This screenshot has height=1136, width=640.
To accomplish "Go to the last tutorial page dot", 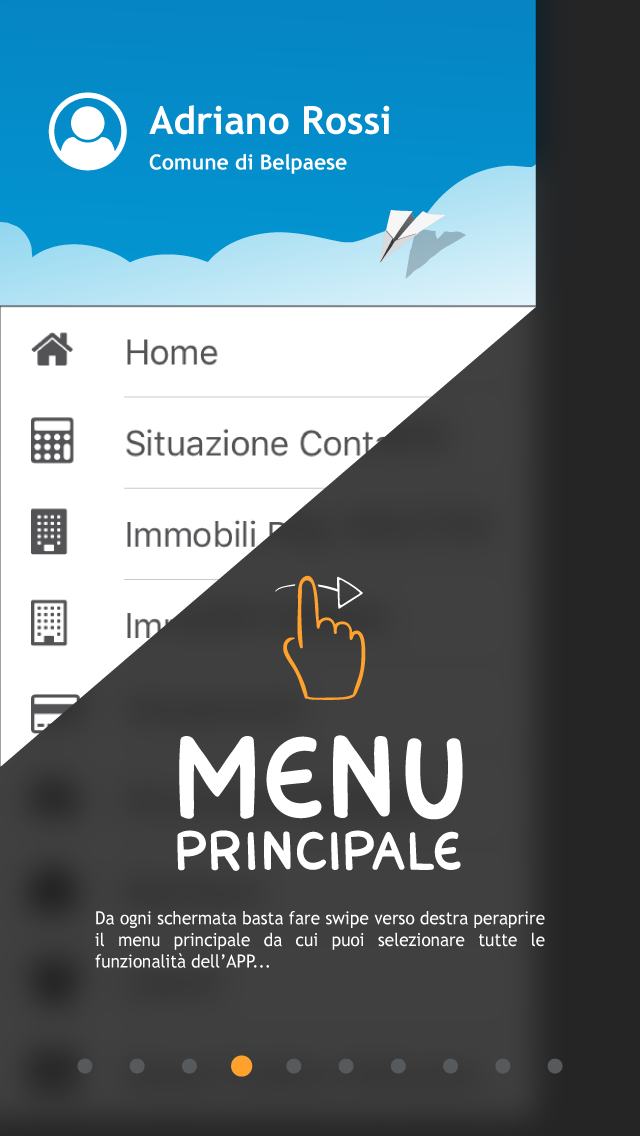I will click(x=554, y=1066).
